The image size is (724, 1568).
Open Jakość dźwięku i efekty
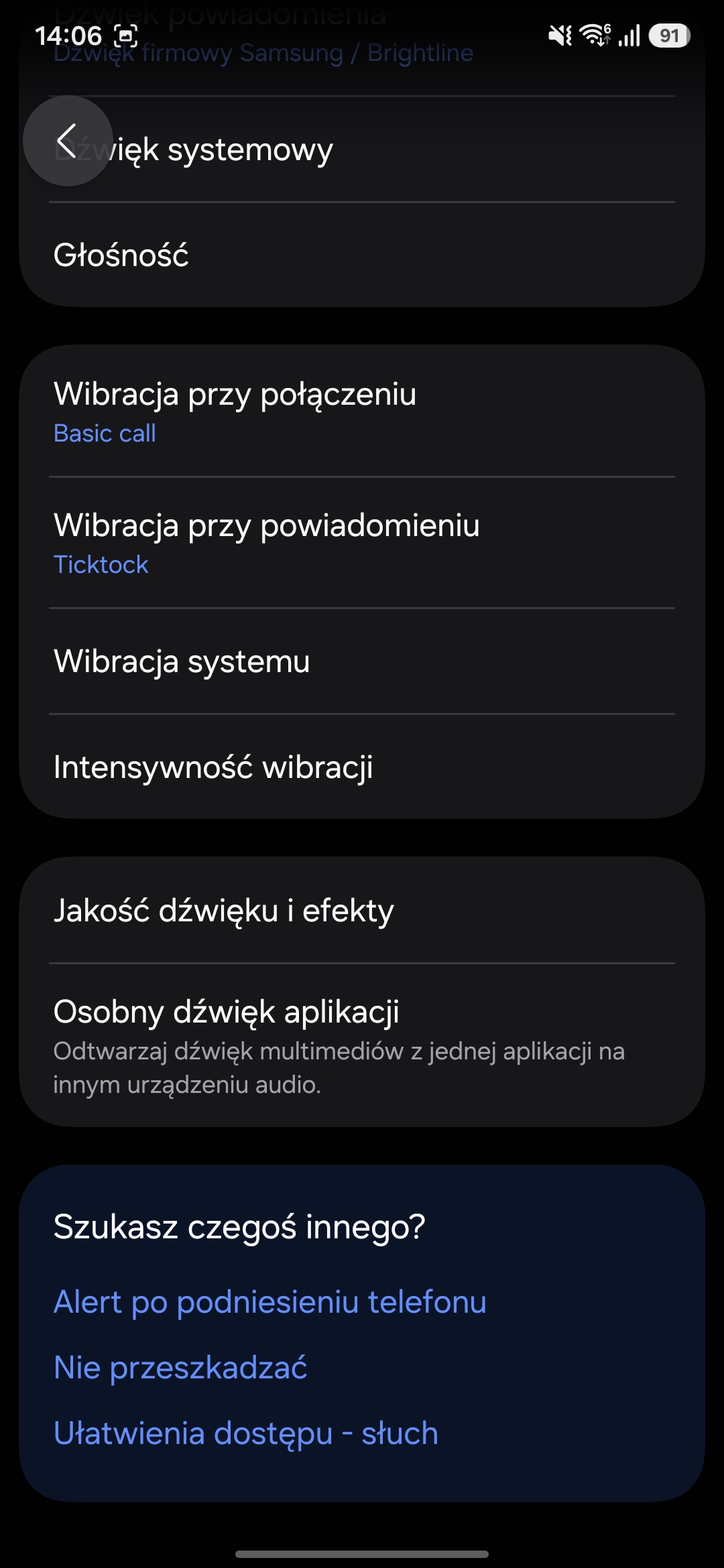pos(362,911)
